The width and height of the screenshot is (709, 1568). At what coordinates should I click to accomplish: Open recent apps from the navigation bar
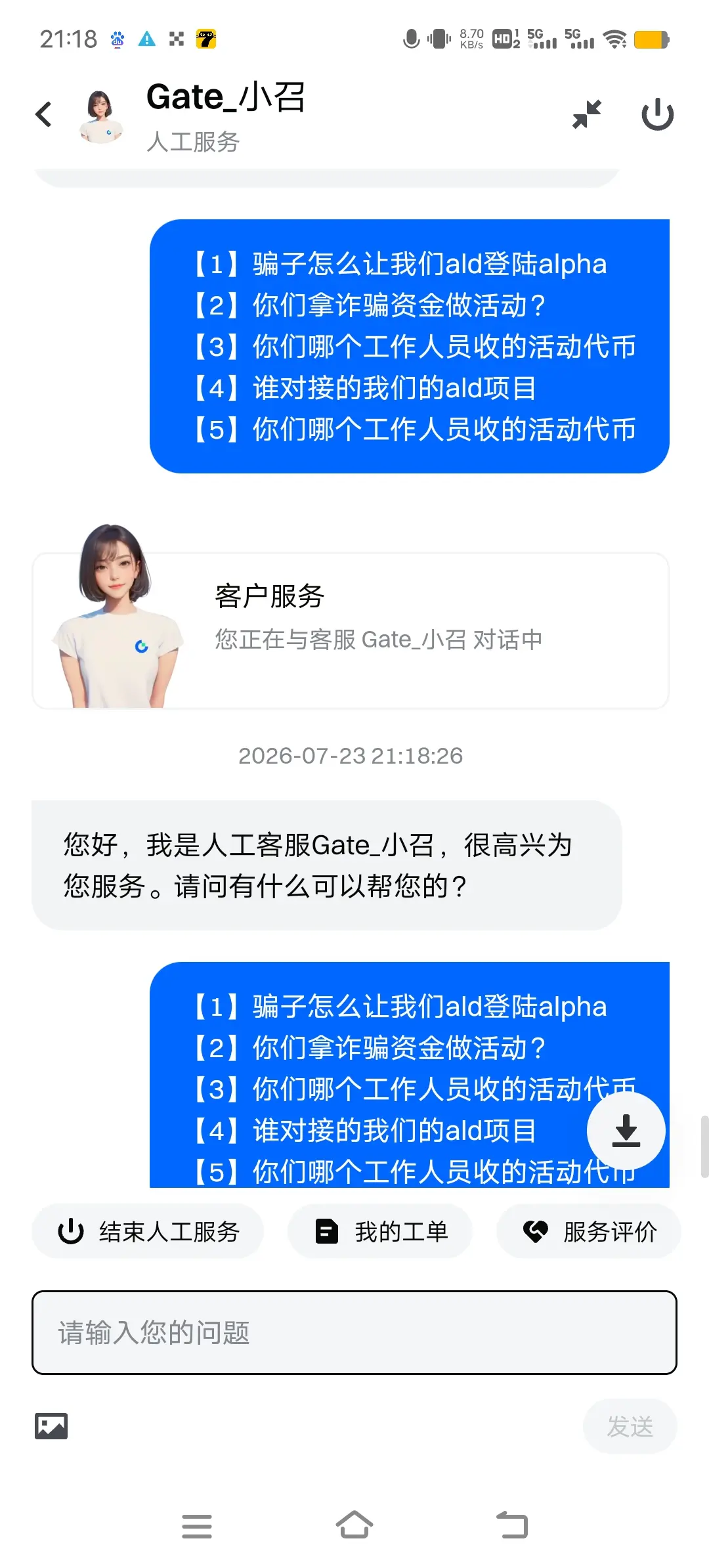(197, 1526)
